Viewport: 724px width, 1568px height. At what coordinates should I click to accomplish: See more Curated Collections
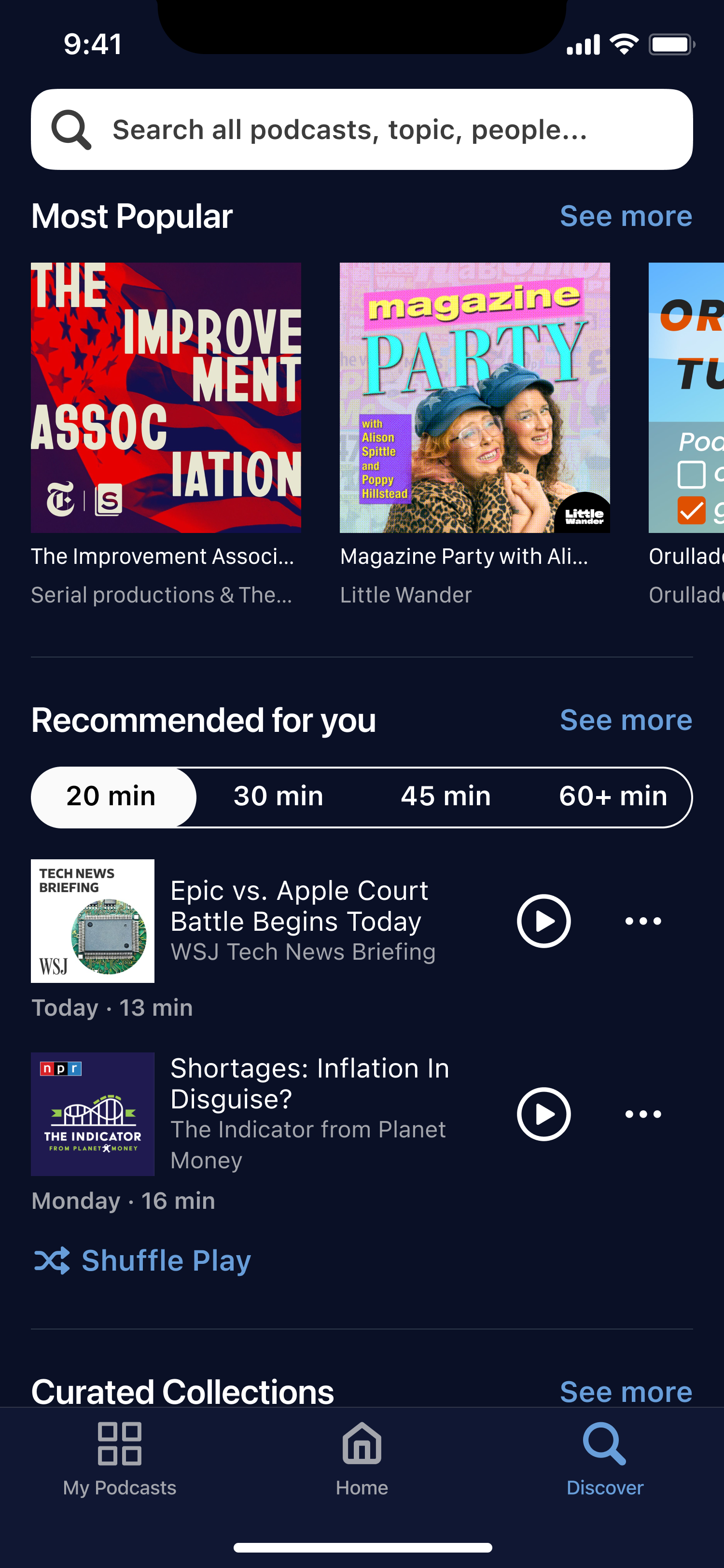[626, 1391]
